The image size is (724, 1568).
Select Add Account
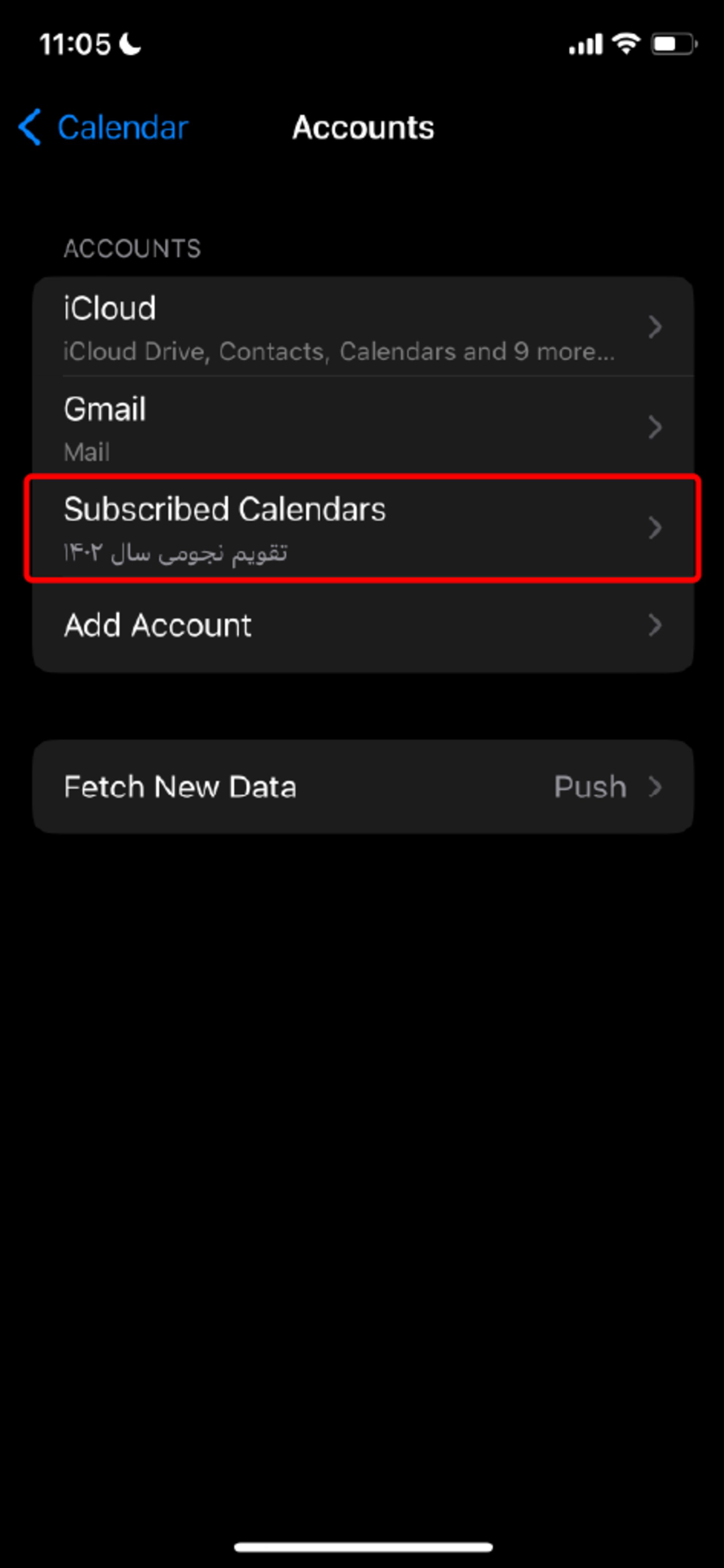click(x=363, y=625)
